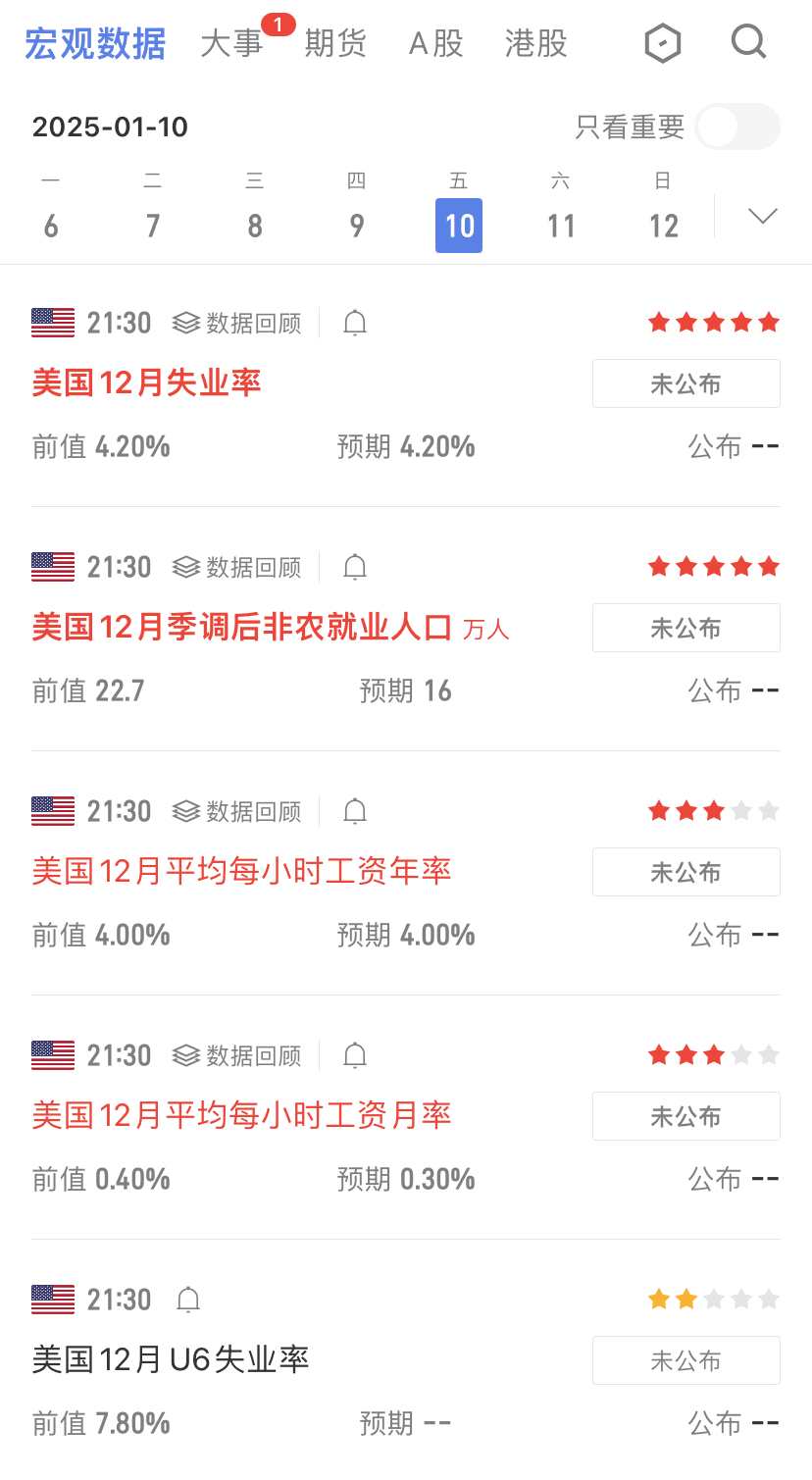Open 美国12月平均每小时工资年率 entry
Screen dimensions: 812x1480
point(241,871)
